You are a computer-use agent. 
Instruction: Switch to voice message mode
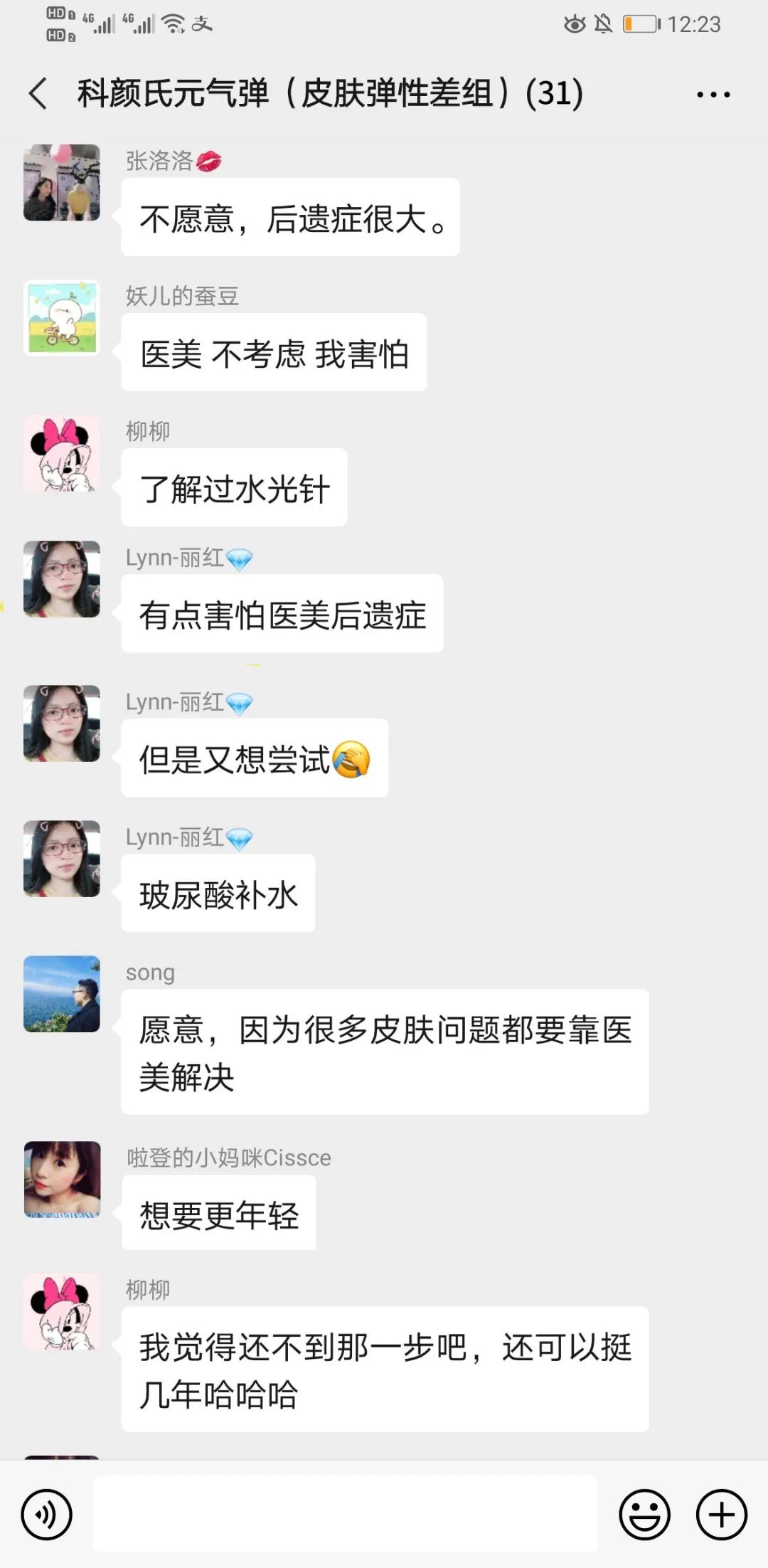coord(46,1514)
